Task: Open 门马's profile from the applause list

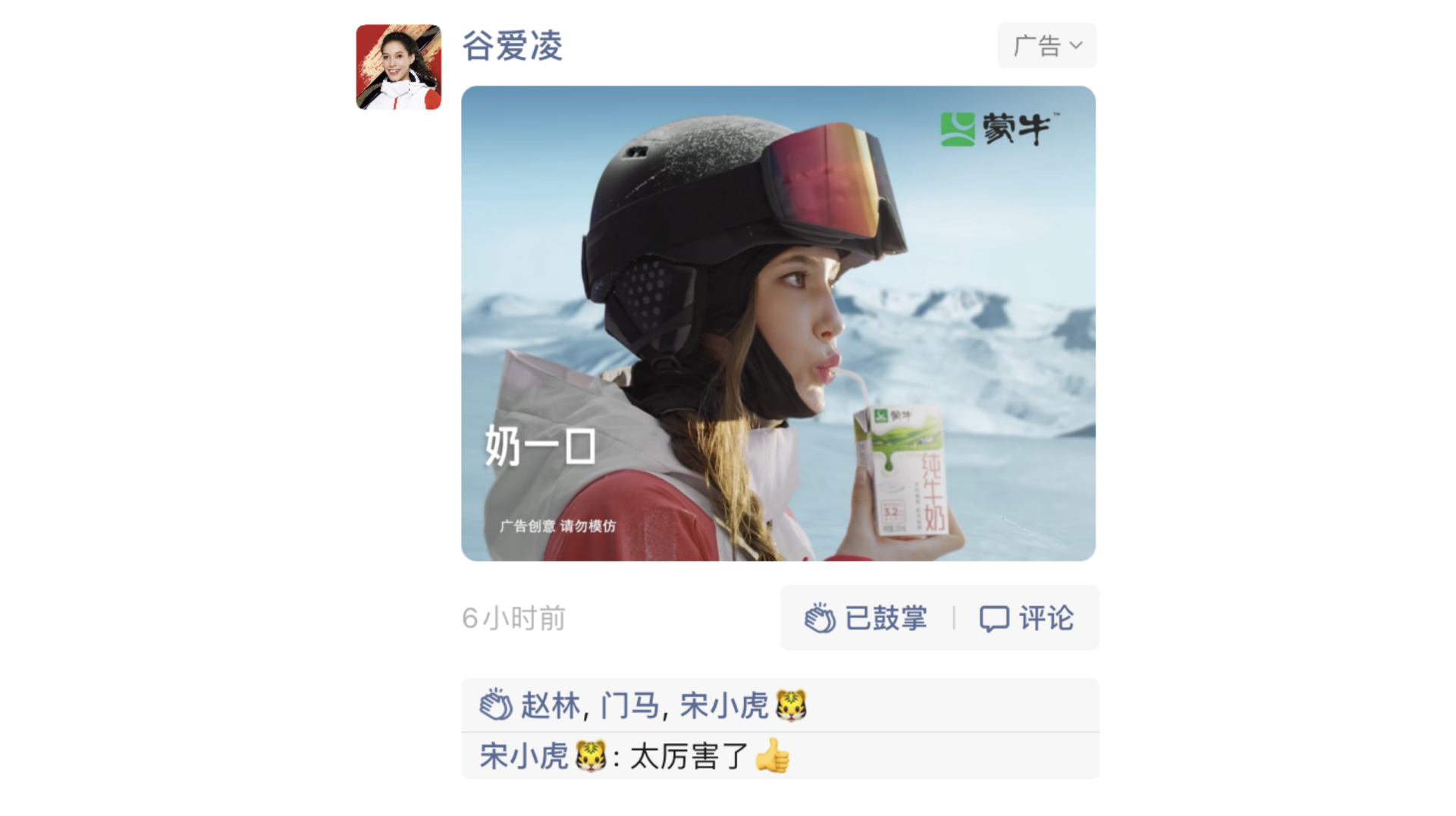Action: pyautogui.click(x=629, y=706)
